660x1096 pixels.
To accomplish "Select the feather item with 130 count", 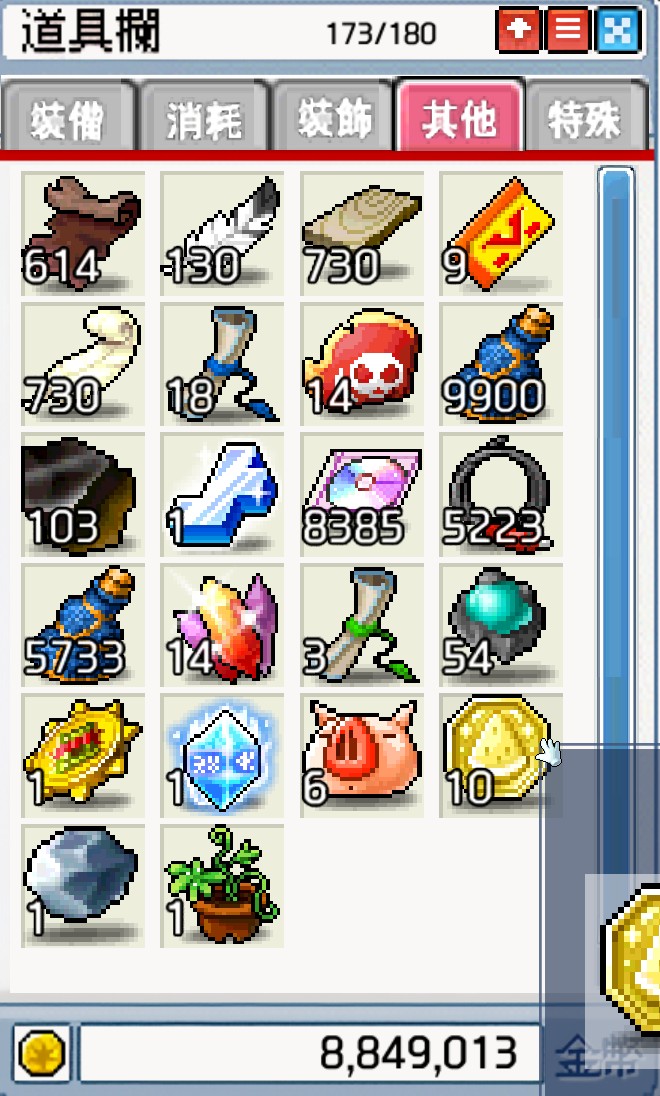I will point(222,232).
